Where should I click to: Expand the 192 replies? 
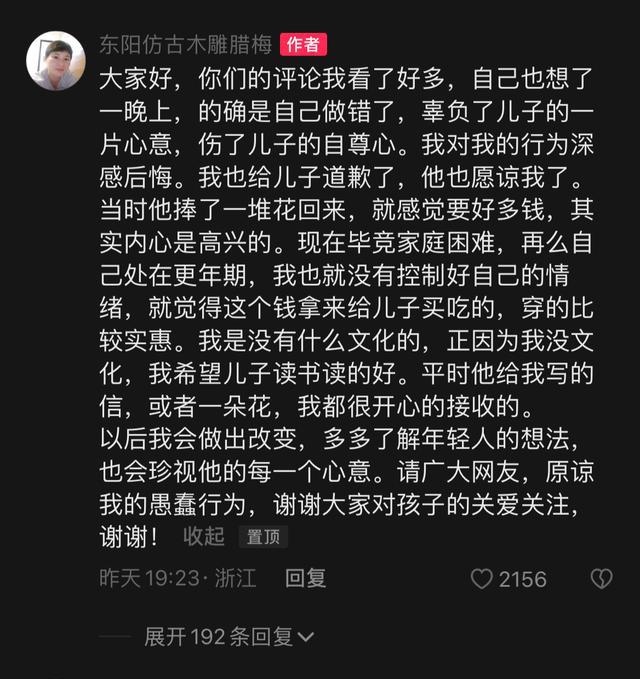(x=229, y=637)
